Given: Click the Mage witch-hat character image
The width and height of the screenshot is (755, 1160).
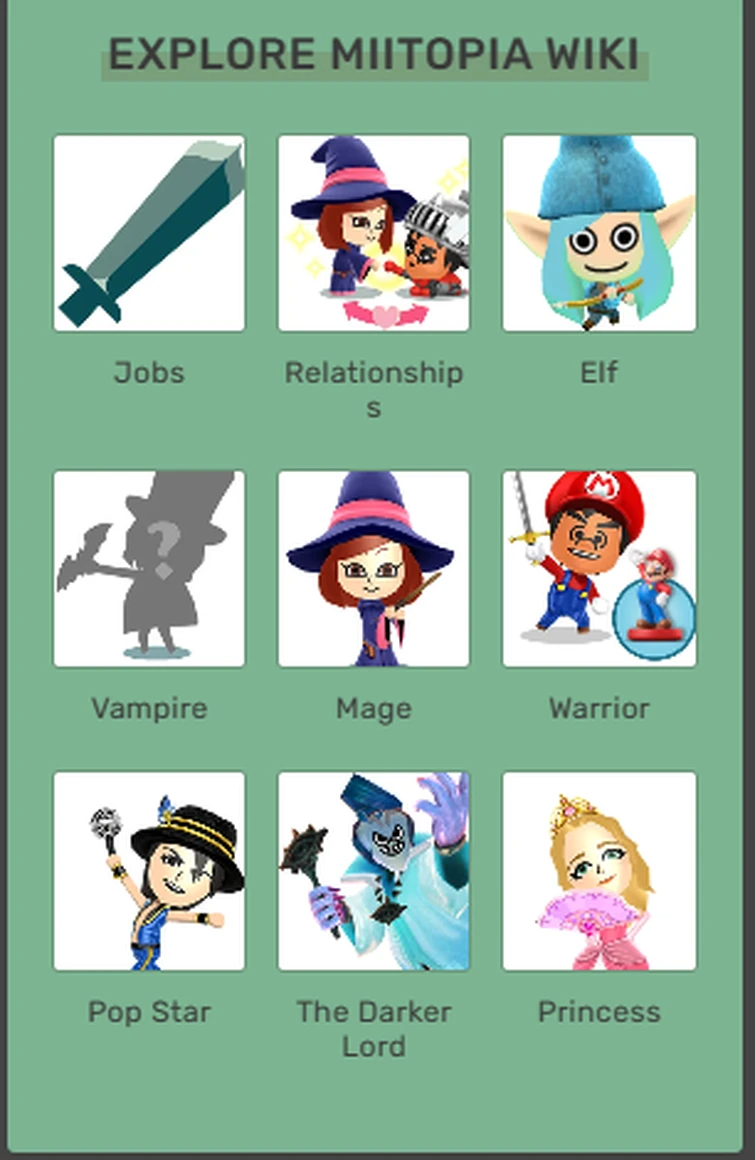Looking at the screenshot, I should 374,567.
